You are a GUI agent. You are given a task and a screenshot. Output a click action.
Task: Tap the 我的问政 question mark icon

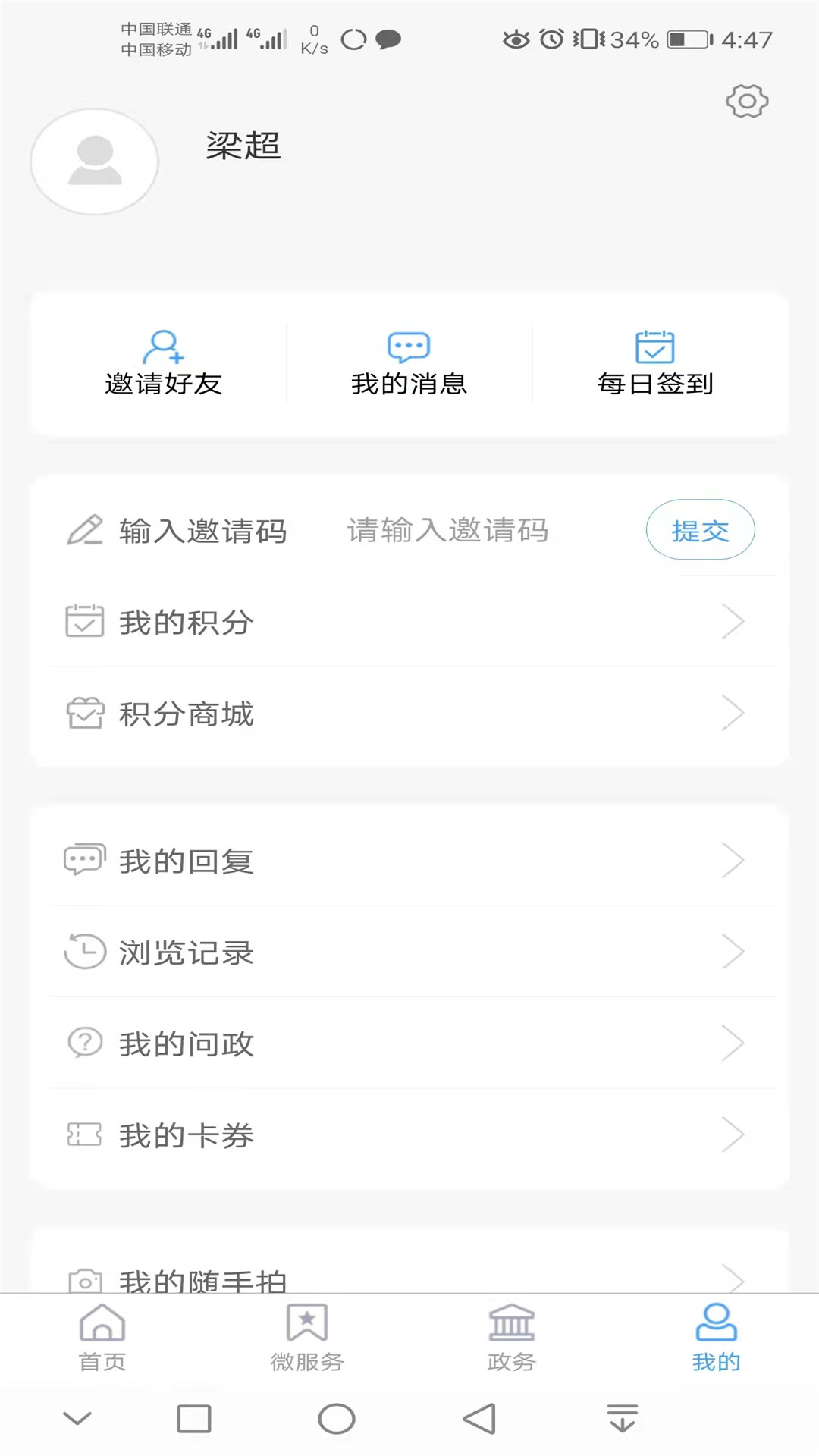pyautogui.click(x=85, y=1043)
